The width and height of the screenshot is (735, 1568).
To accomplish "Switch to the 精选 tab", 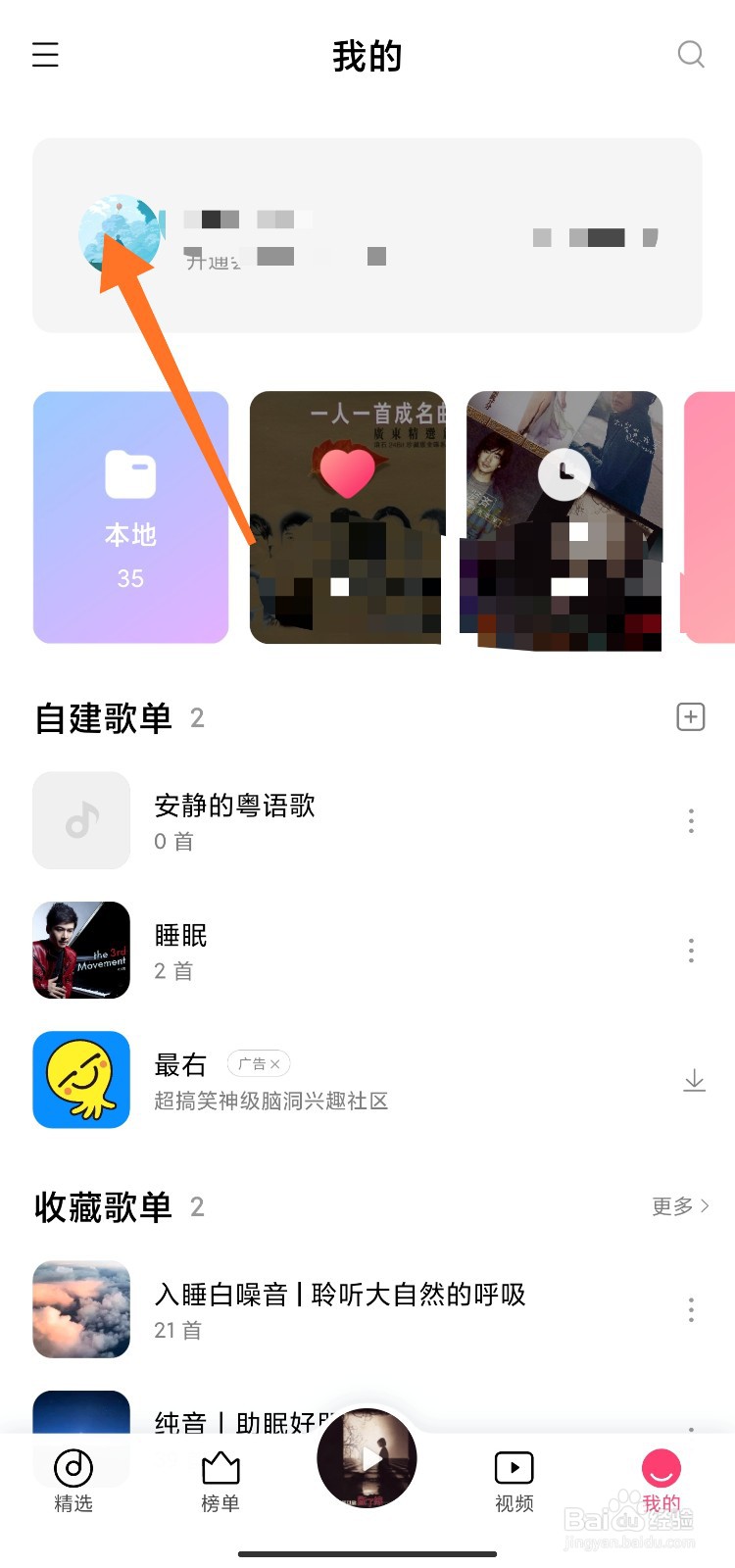I will click(x=73, y=1480).
